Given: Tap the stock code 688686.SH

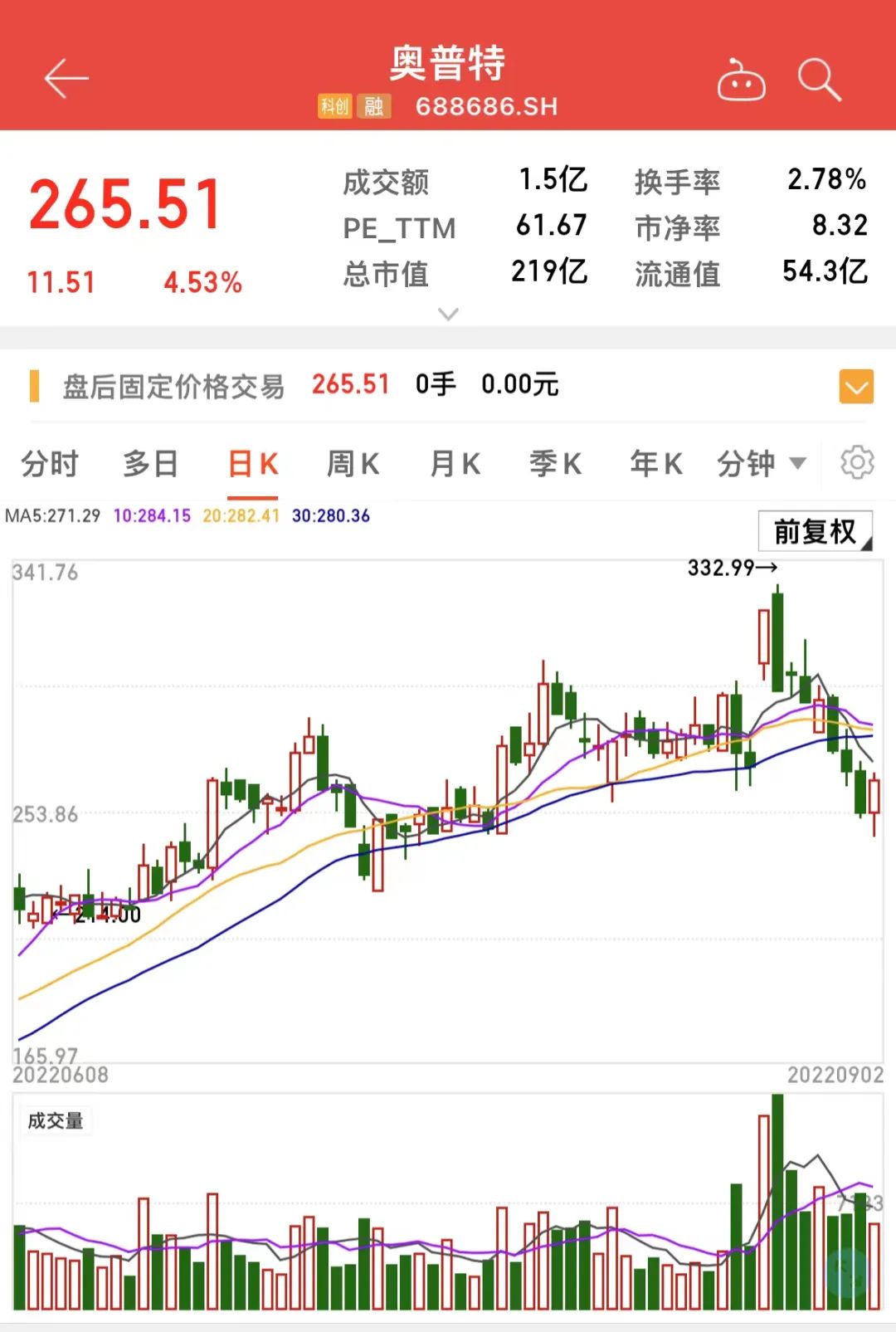Looking at the screenshot, I should coord(486,106).
